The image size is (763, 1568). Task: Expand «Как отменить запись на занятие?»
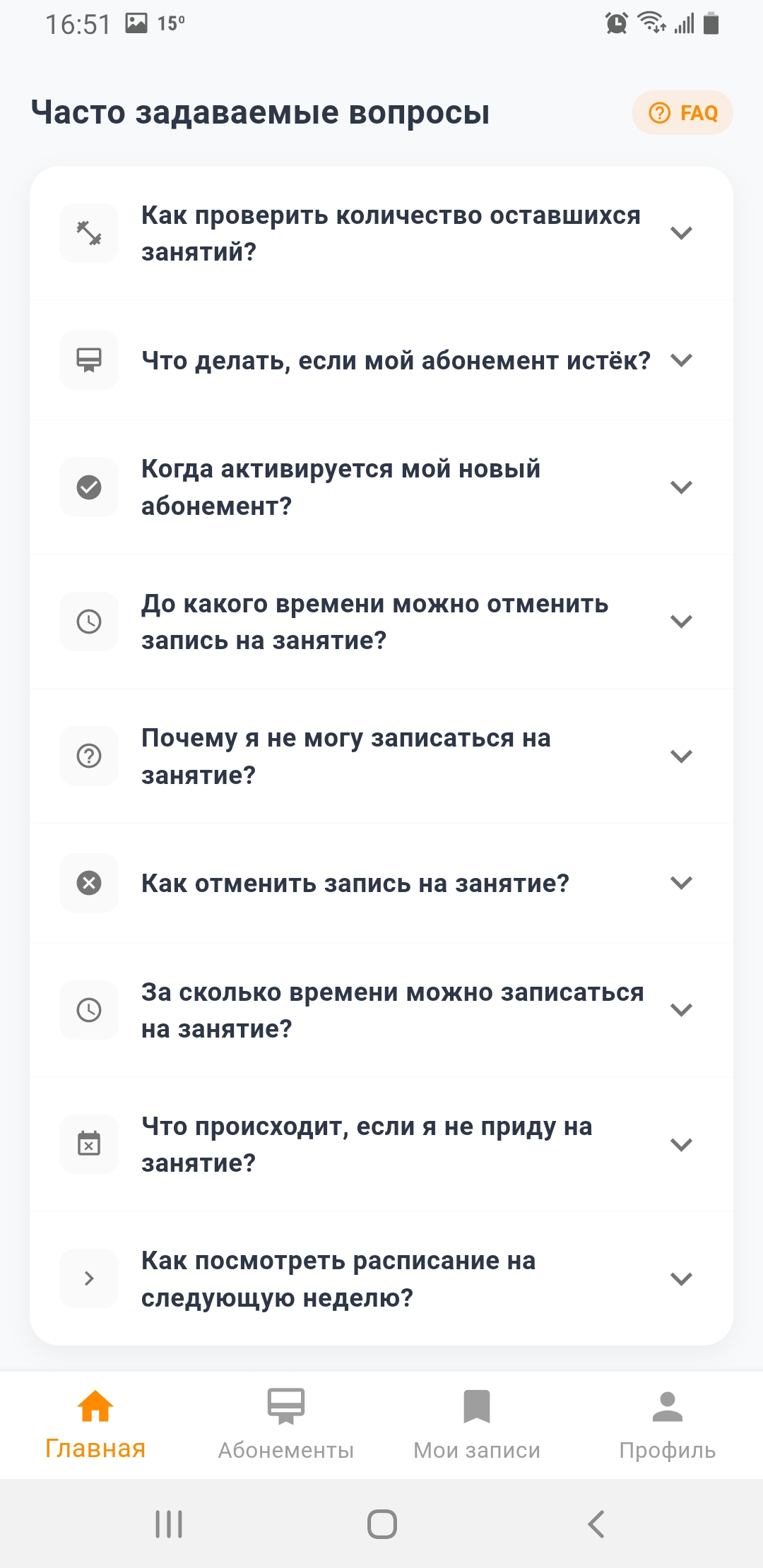coord(381,884)
